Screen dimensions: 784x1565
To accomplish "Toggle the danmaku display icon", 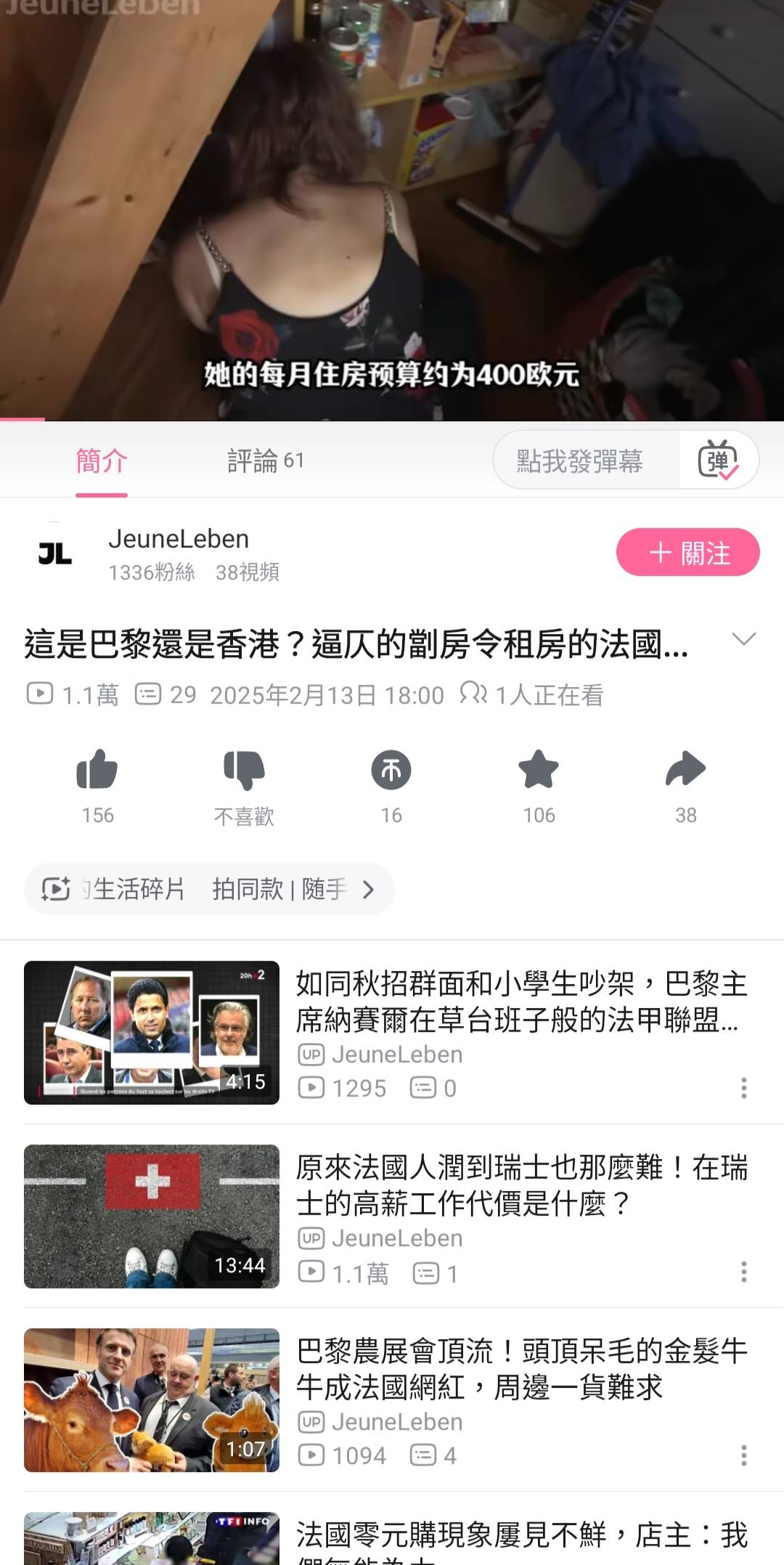I will [x=718, y=460].
